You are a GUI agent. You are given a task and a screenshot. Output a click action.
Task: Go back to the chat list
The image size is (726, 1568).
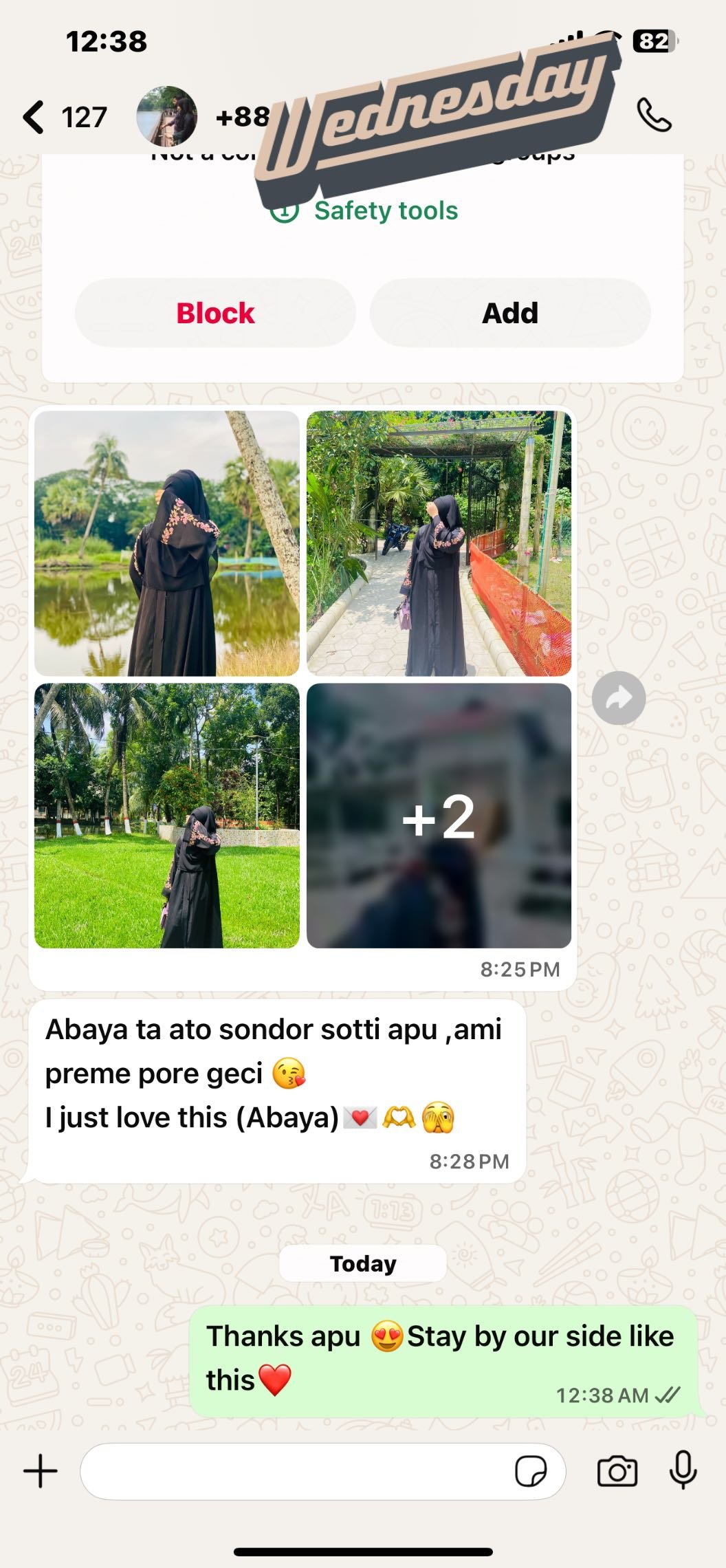pyautogui.click(x=34, y=117)
